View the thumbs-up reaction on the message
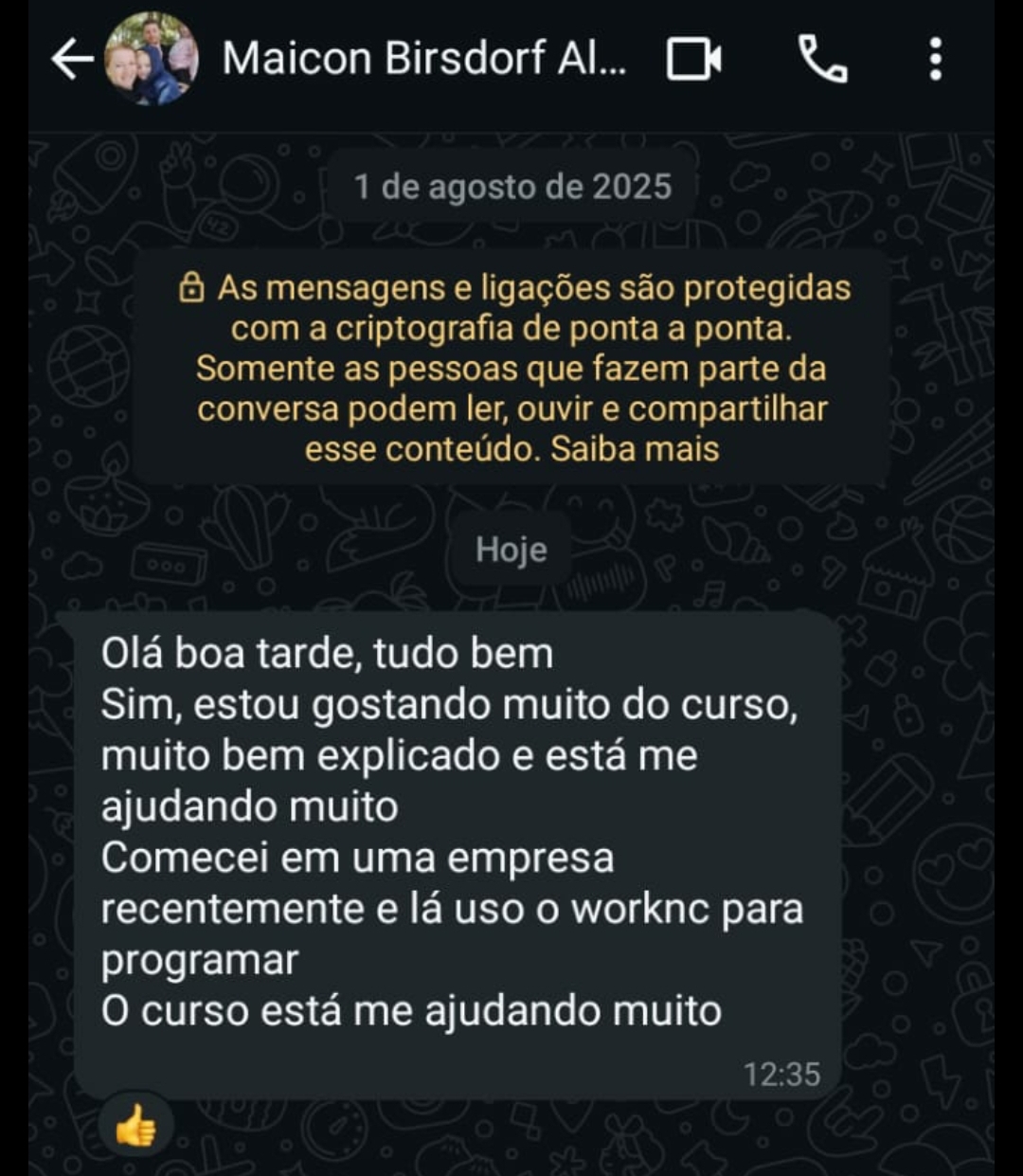Screen dimensions: 1023x1176 (x=136, y=1127)
